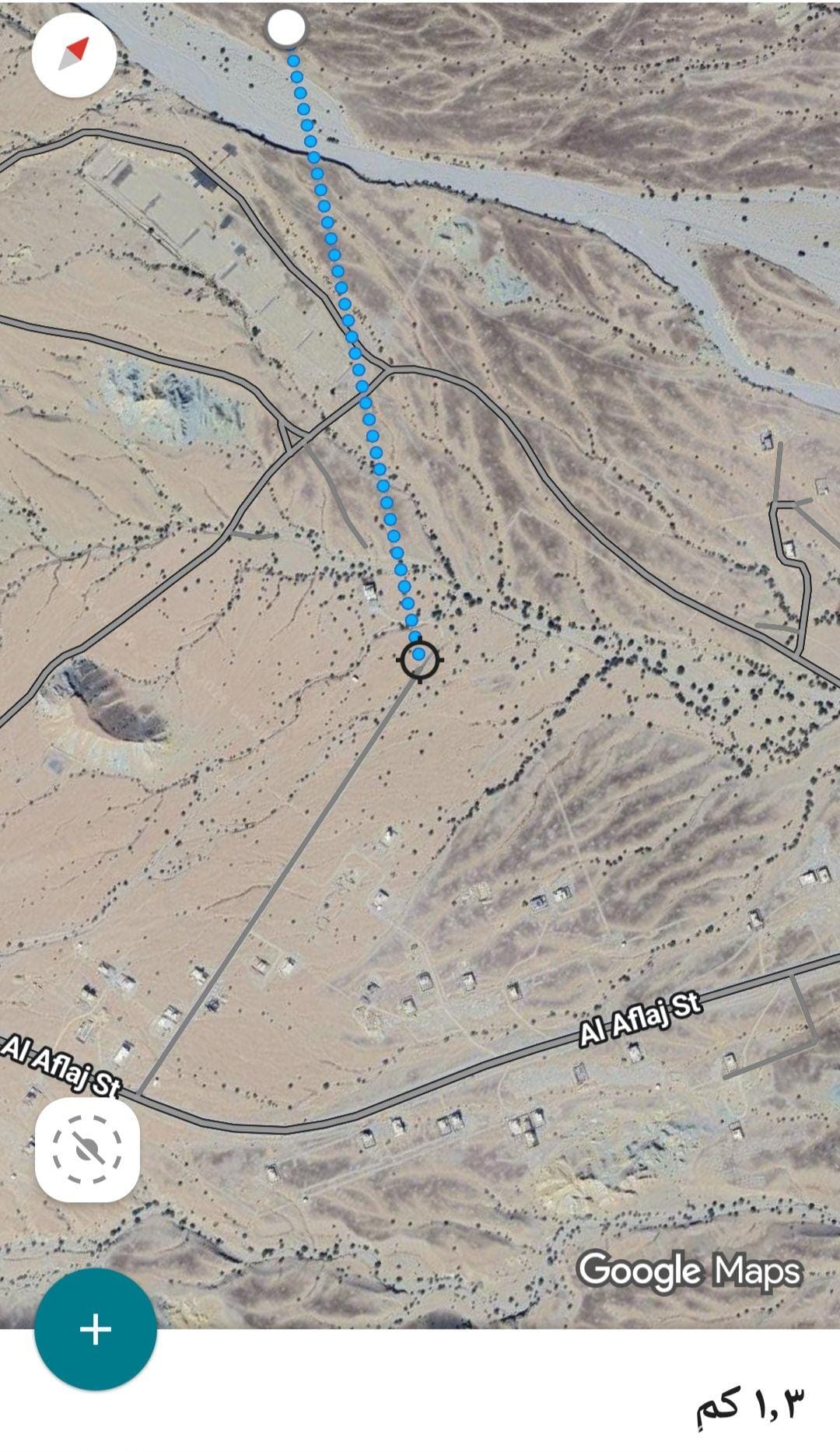Tap the crosshair target marker
840x1452 pixels.
click(420, 660)
